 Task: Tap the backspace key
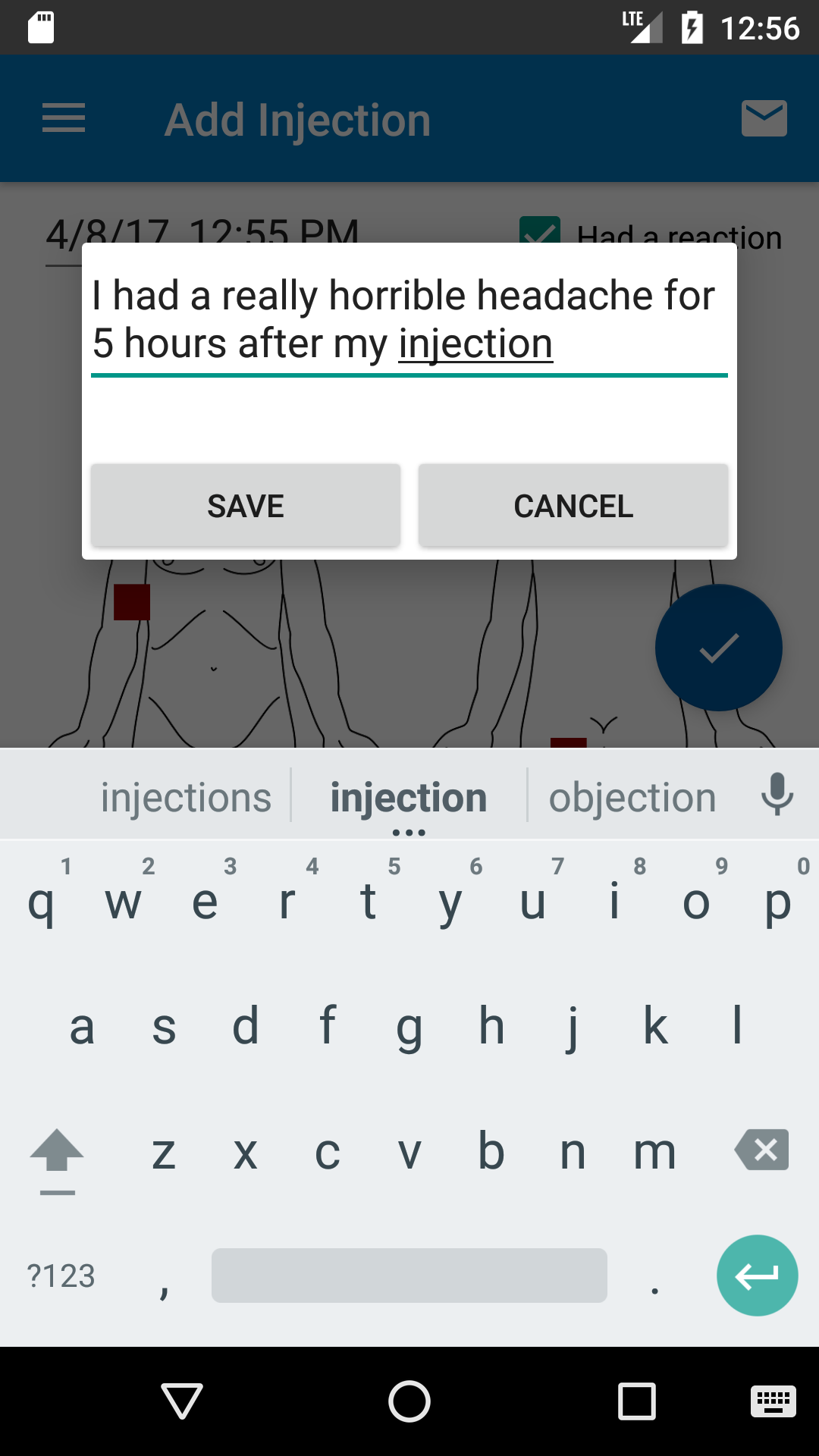(762, 1150)
